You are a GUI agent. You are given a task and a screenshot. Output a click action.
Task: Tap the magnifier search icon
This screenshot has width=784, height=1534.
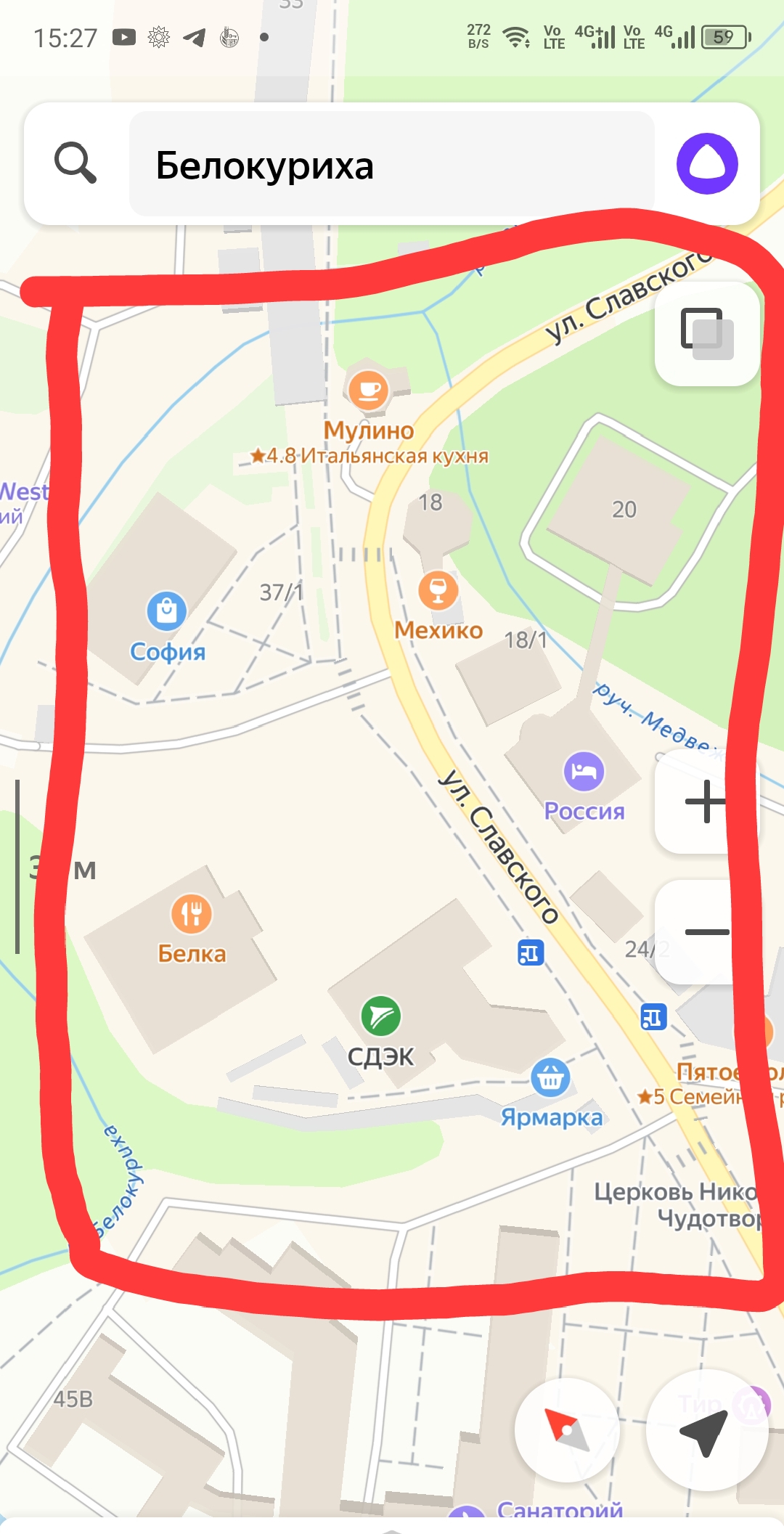[75, 163]
